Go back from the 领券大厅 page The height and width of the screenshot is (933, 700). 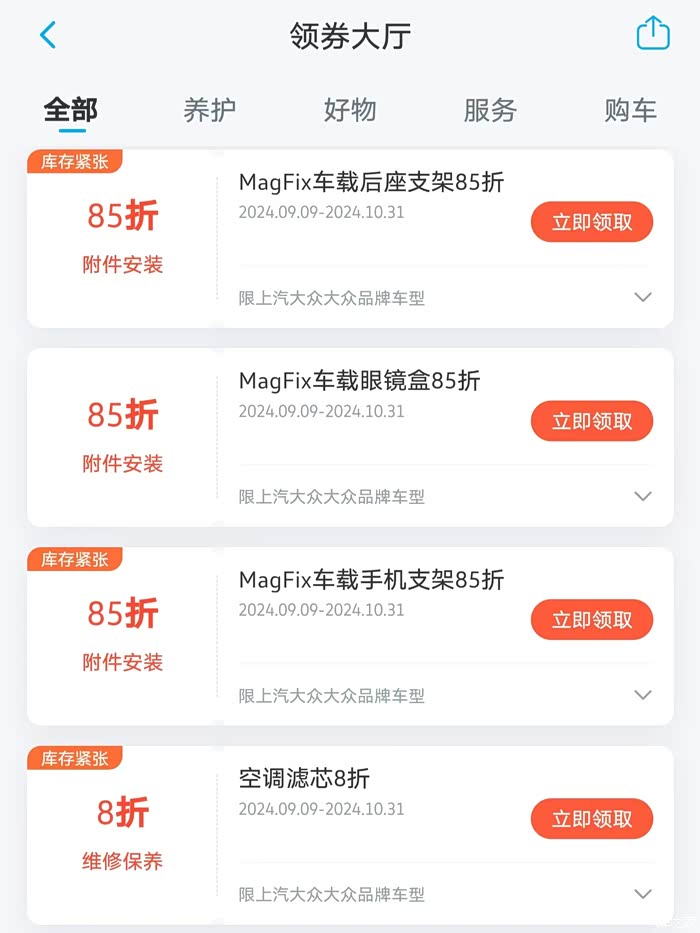(x=47, y=36)
